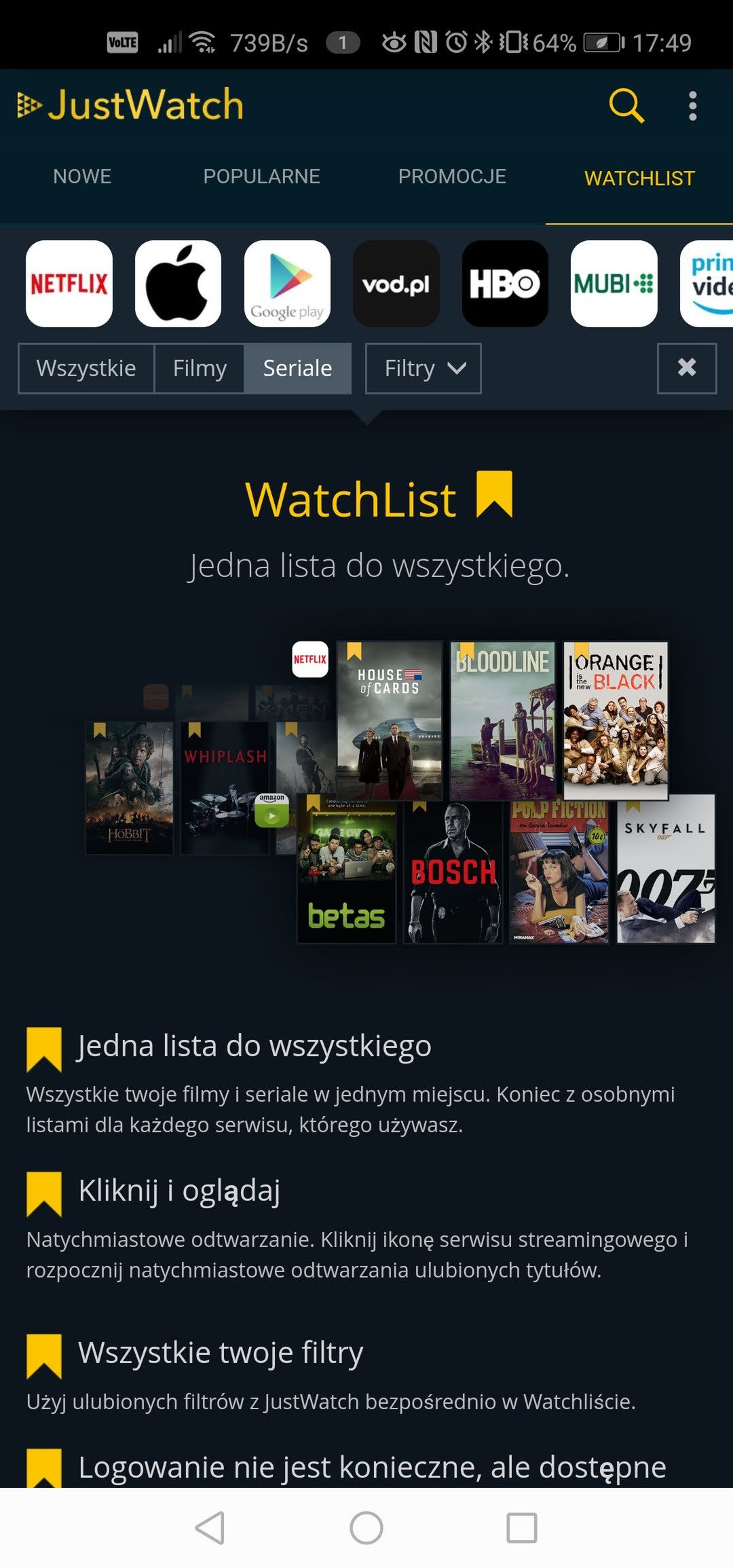The image size is (733, 1568).
Task: Open the three-dot overflow menu
Action: coord(692,106)
